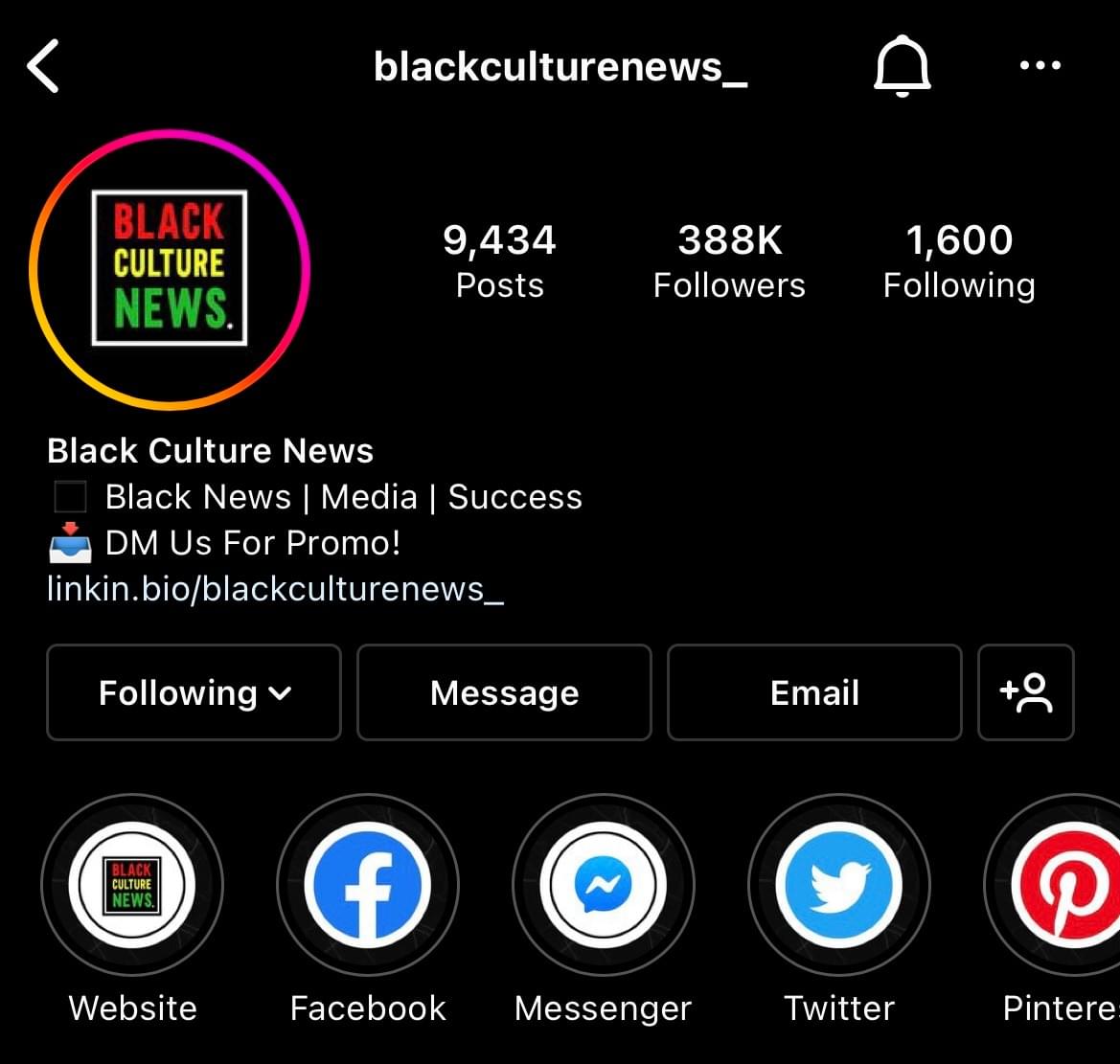View the 1,600 Following list
The width and height of the screenshot is (1120, 1064).
[959, 260]
